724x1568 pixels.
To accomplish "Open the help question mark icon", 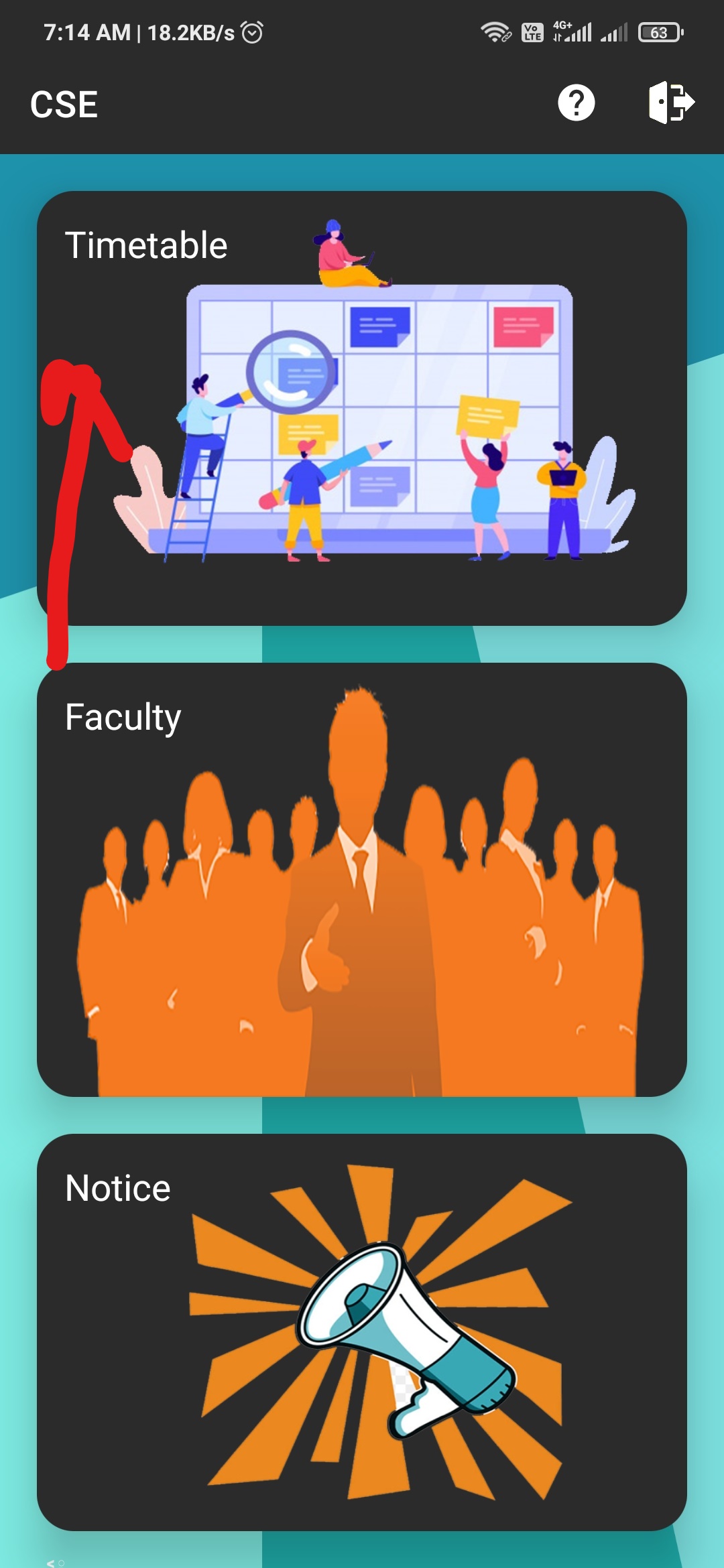I will click(x=576, y=103).
